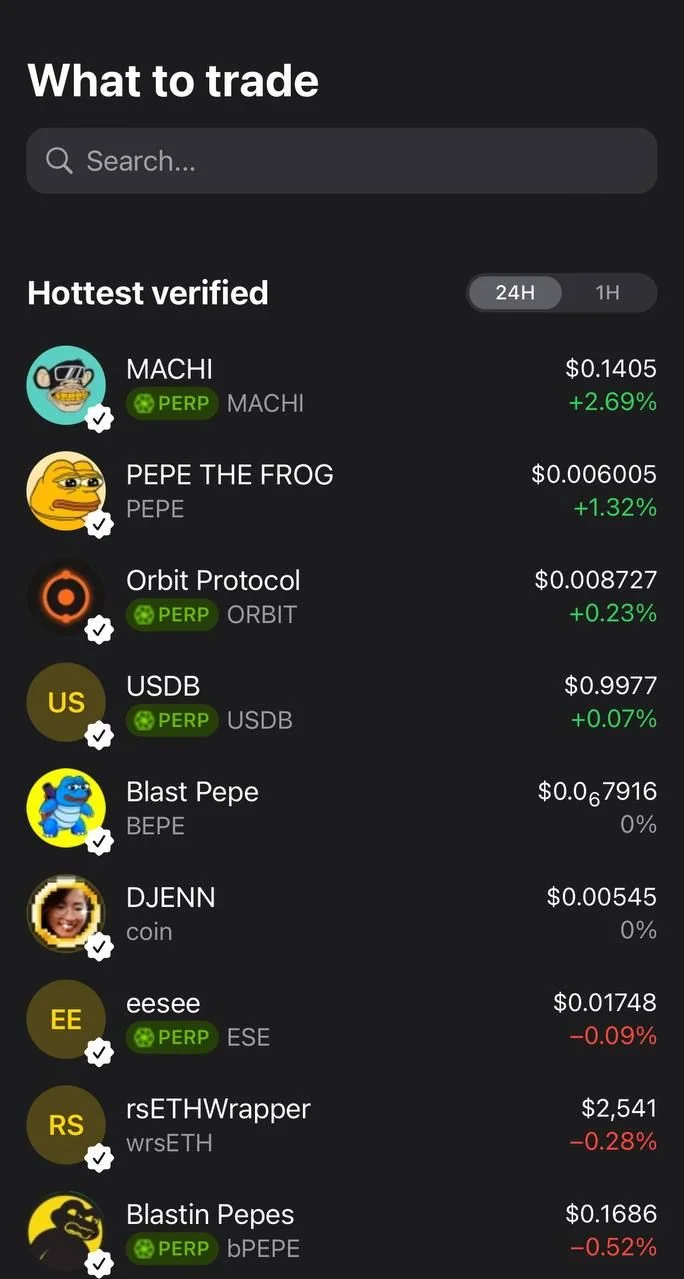Open rsETHWrapper wrsETH row
The width and height of the screenshot is (684, 1279).
click(342, 1125)
